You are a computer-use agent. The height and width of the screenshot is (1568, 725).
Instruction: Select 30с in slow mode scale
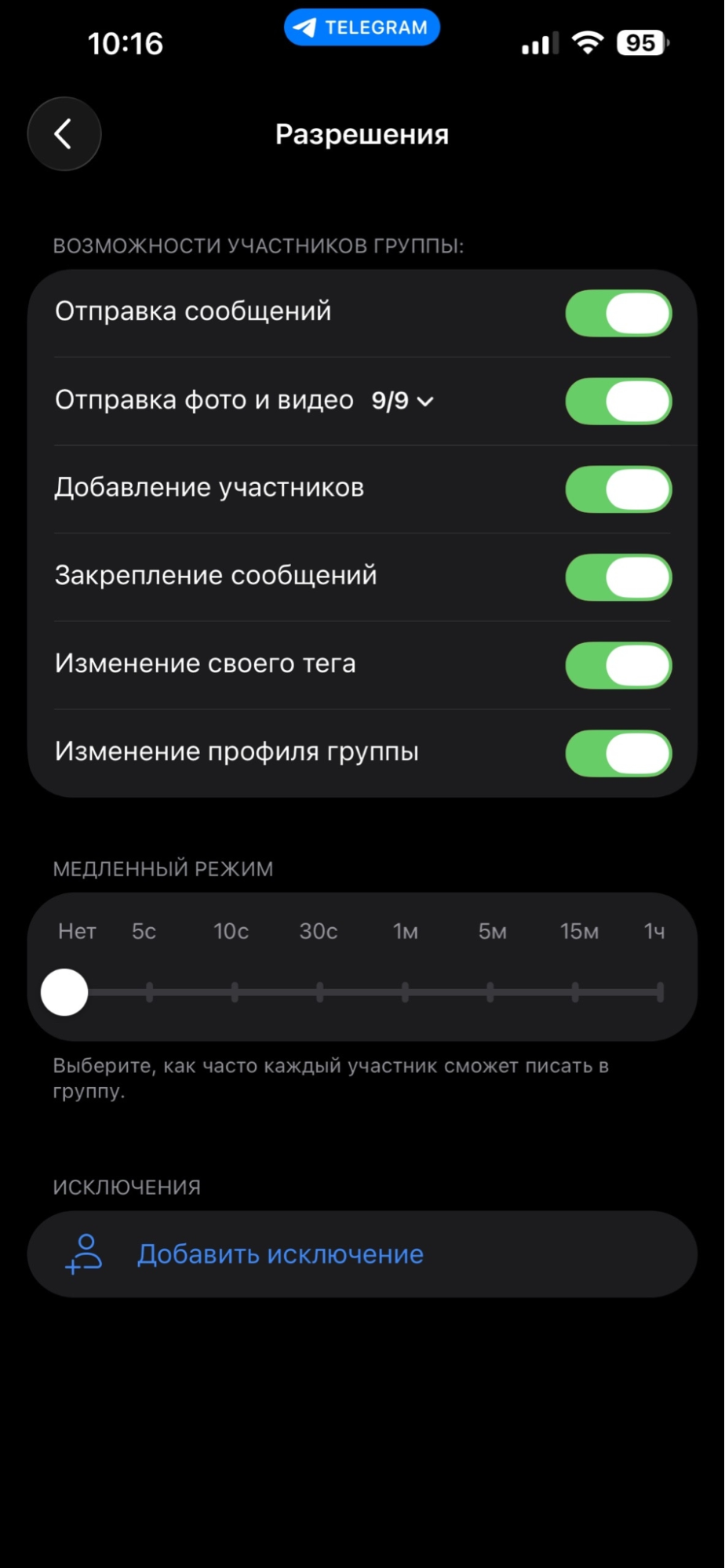click(x=319, y=991)
